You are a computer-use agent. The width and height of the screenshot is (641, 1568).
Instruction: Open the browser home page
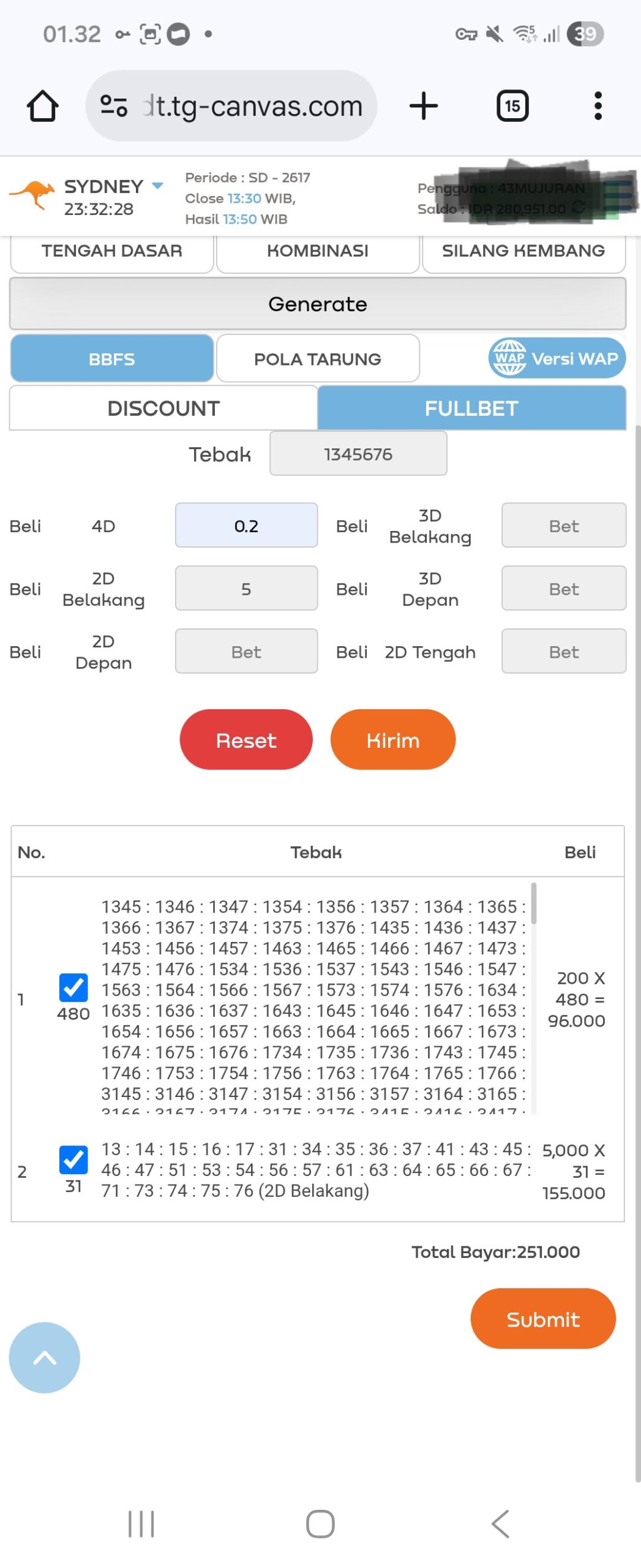[x=42, y=106]
